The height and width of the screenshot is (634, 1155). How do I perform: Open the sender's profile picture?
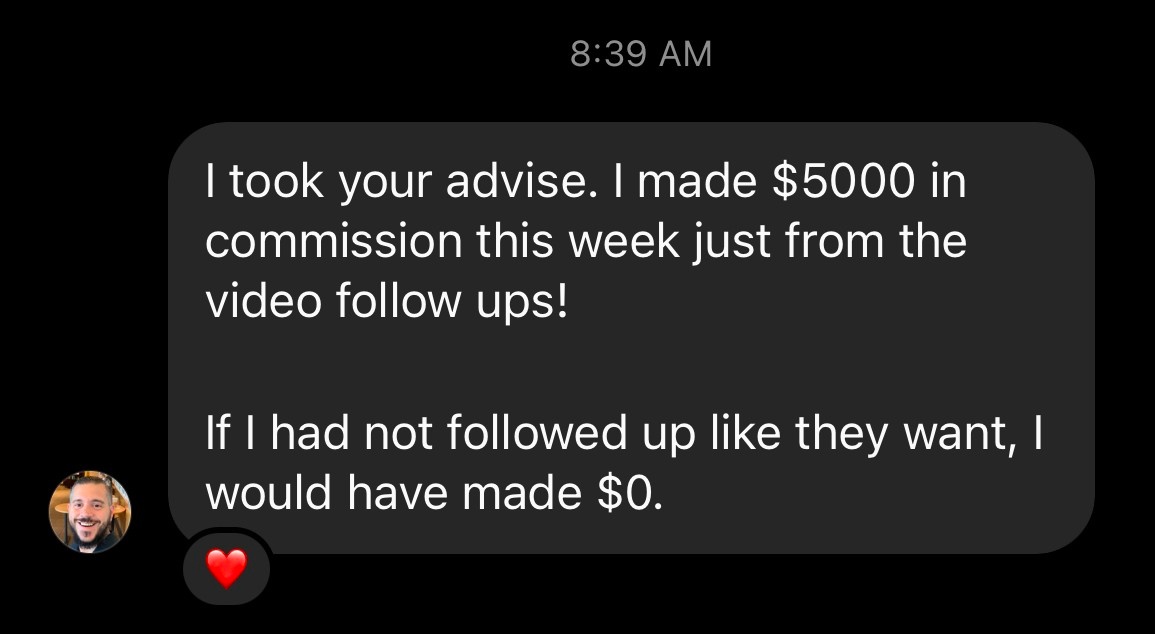pyautogui.click(x=90, y=512)
